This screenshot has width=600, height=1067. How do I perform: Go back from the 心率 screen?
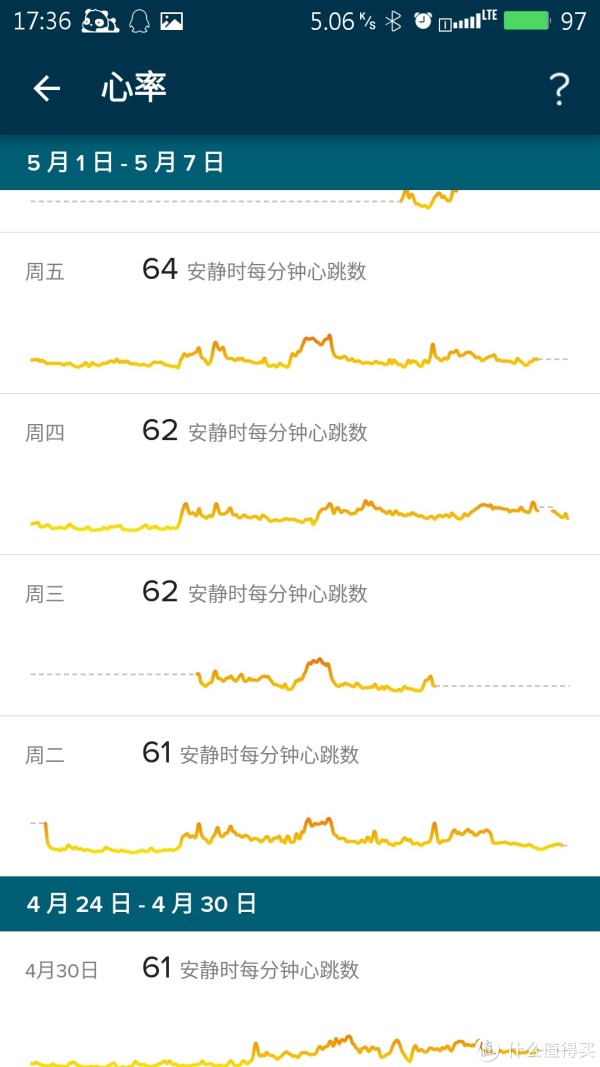click(x=47, y=88)
